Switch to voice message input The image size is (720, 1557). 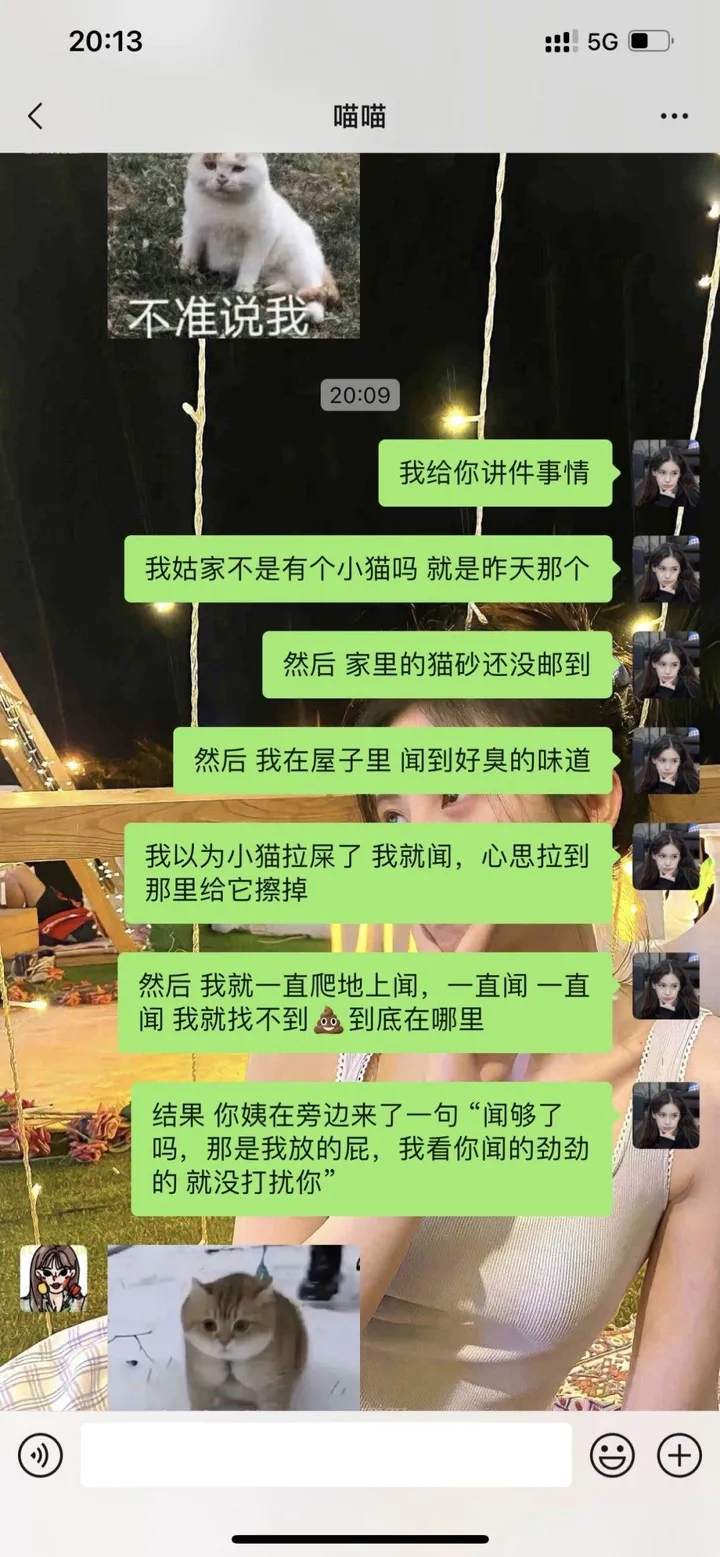tap(40, 1455)
